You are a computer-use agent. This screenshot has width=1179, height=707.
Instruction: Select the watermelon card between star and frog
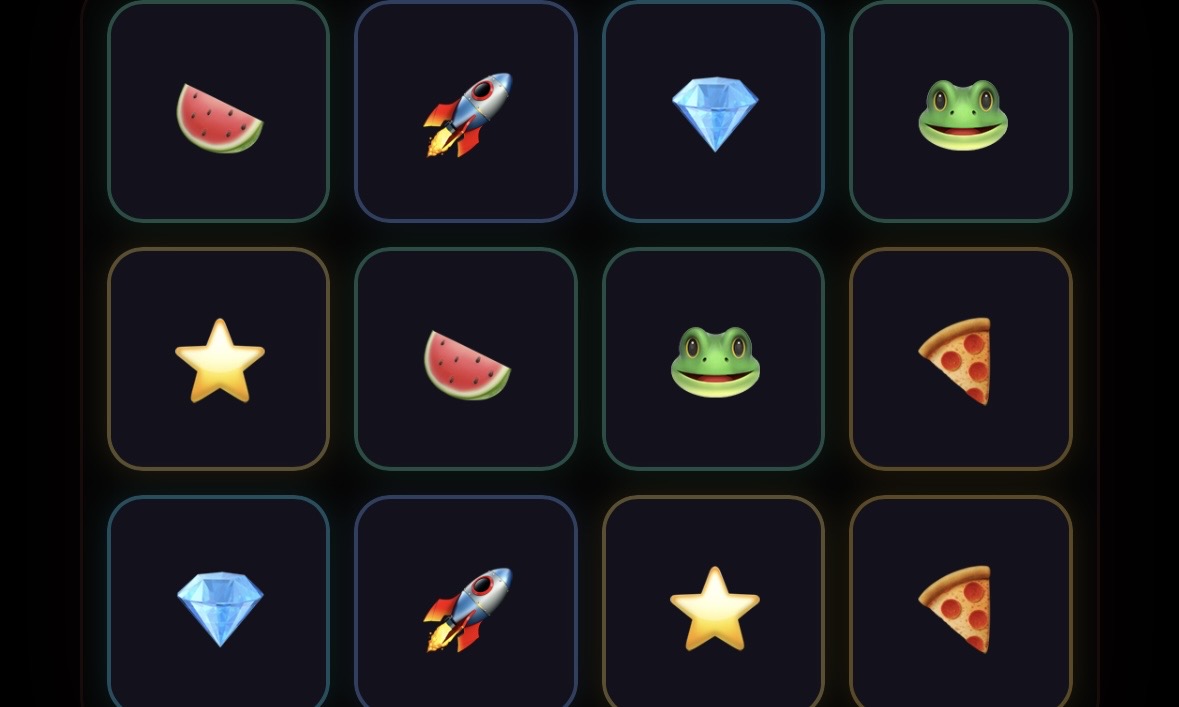click(466, 359)
